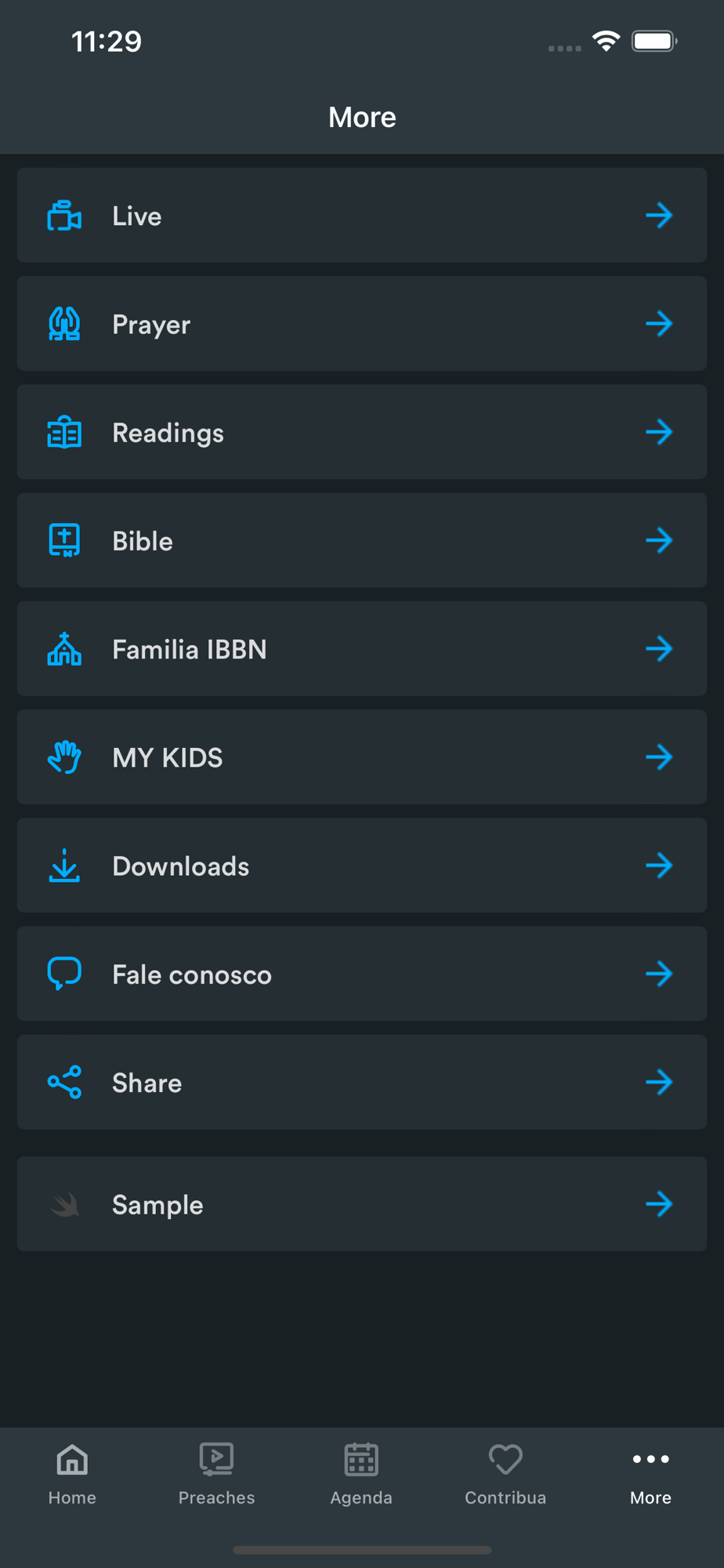The image size is (724, 1568).
Task: Switch to the Preaches tab
Action: coord(217,1475)
